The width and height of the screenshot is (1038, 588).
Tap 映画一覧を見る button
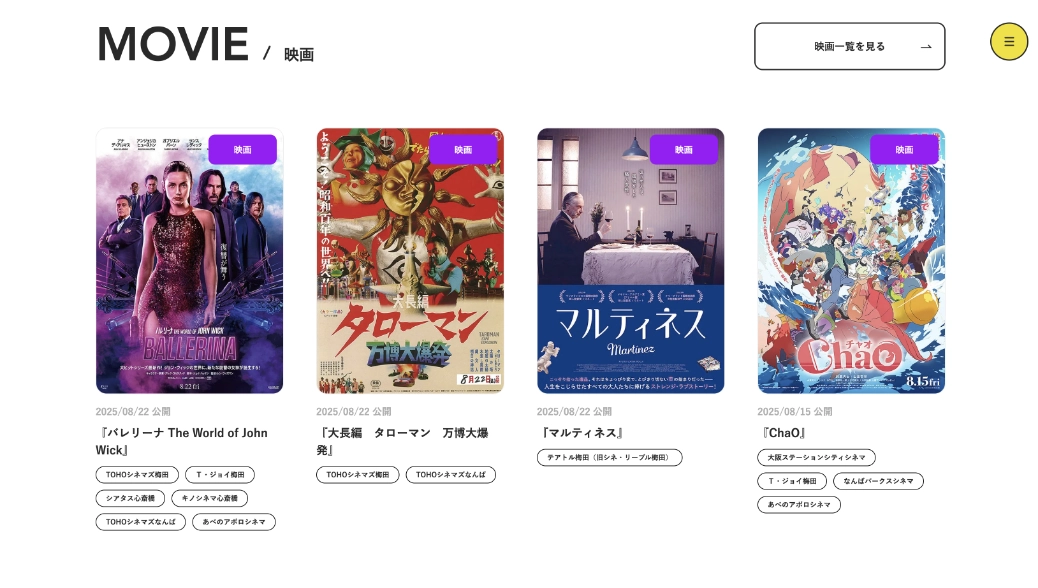849,46
